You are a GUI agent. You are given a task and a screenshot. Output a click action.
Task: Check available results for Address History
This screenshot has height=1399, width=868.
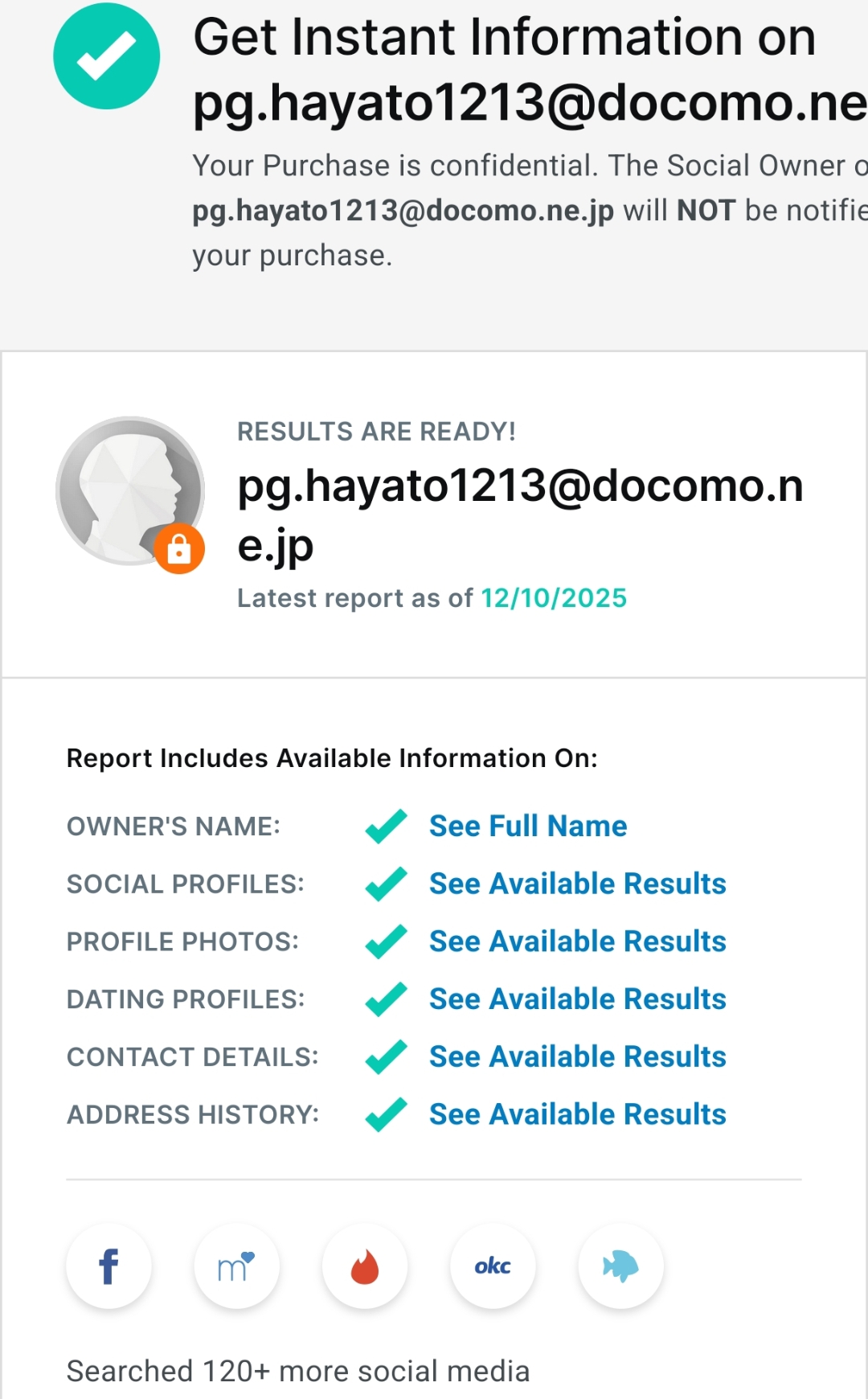coord(577,1114)
